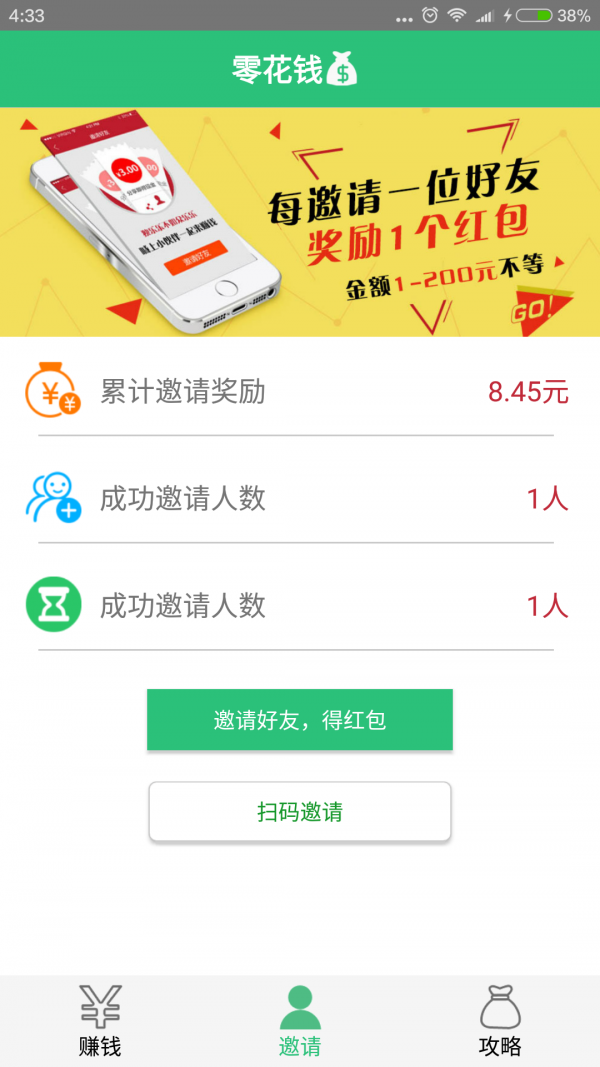Open the invite-friends red packet banner
Viewport: 600px width, 1067px height.
pyautogui.click(x=300, y=222)
